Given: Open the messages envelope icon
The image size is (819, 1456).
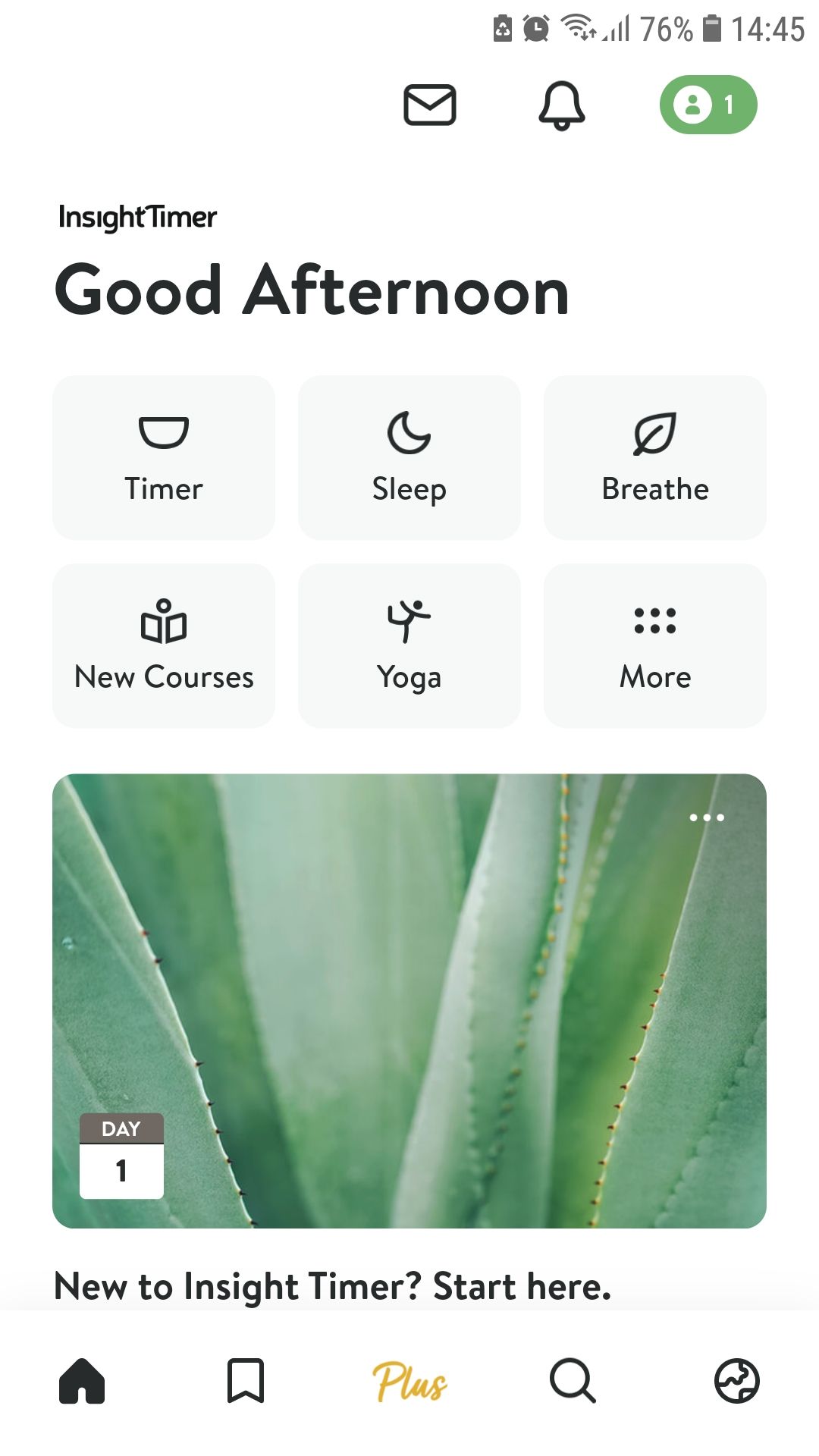Looking at the screenshot, I should (x=429, y=105).
